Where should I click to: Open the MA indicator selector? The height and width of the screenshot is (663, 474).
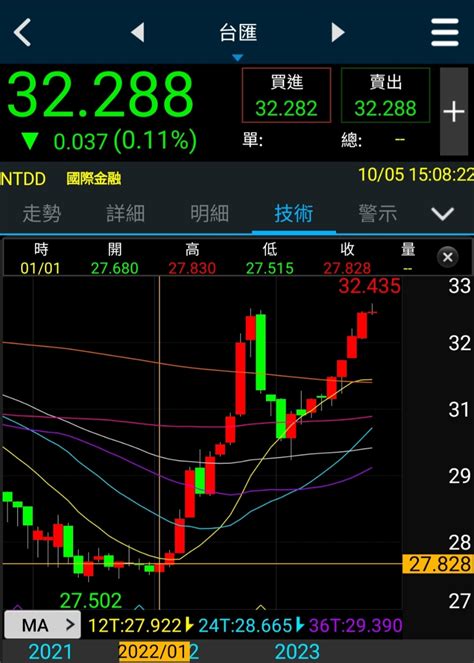(x=43, y=625)
